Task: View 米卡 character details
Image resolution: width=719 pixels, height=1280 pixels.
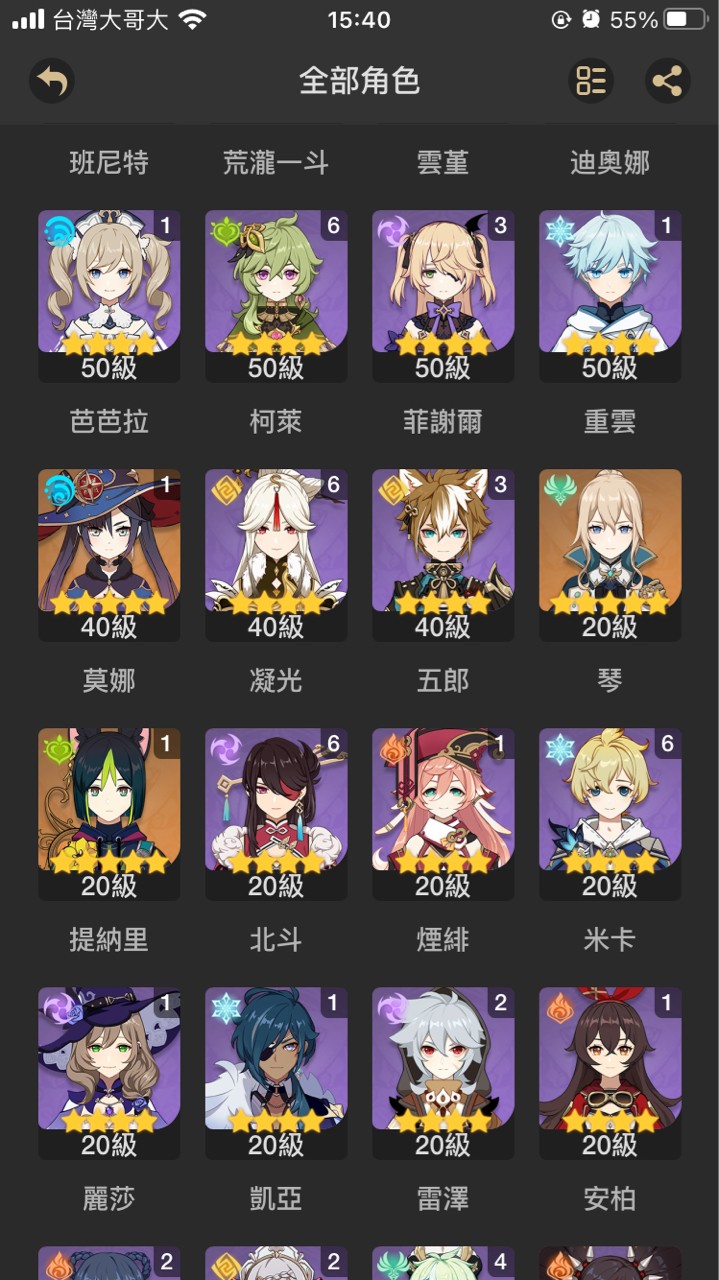Action: (610, 813)
